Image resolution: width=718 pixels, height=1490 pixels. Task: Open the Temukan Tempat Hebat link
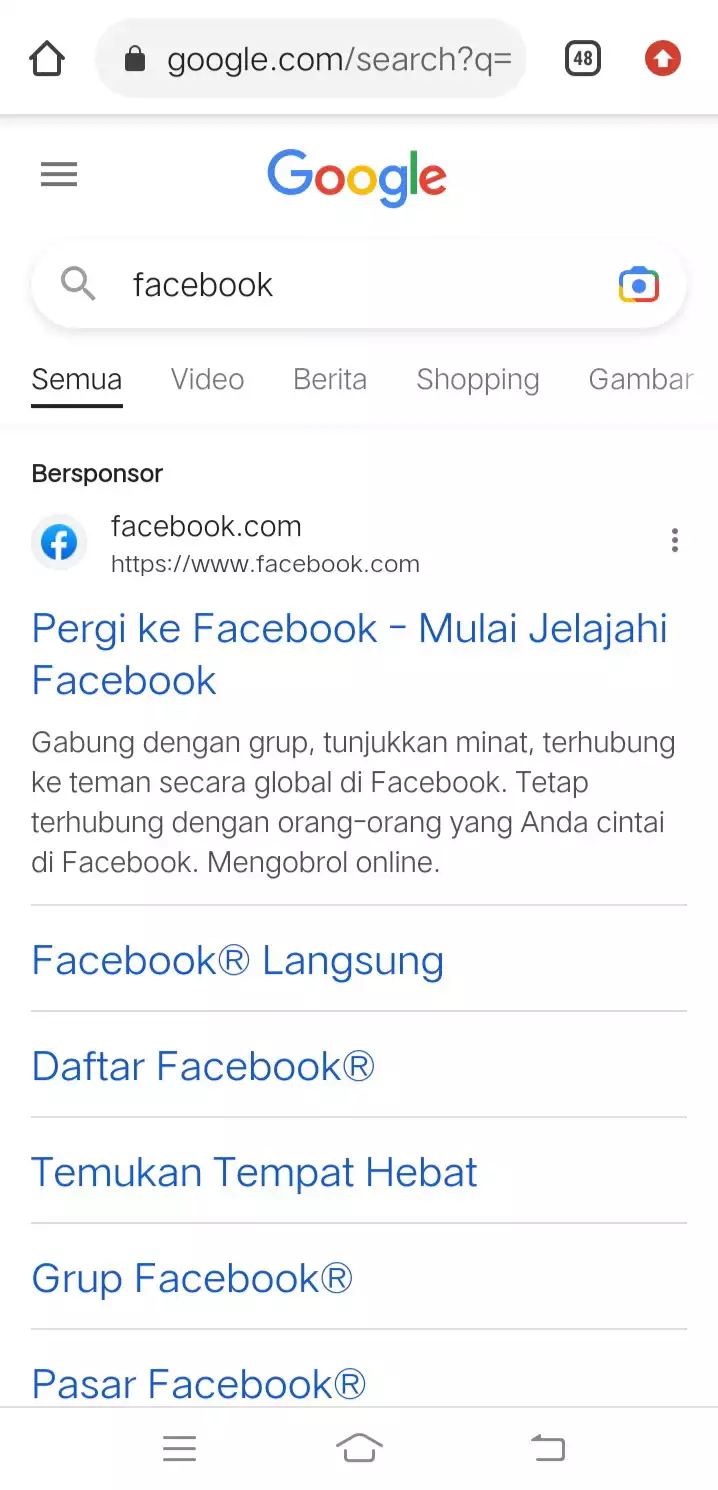pos(254,1173)
